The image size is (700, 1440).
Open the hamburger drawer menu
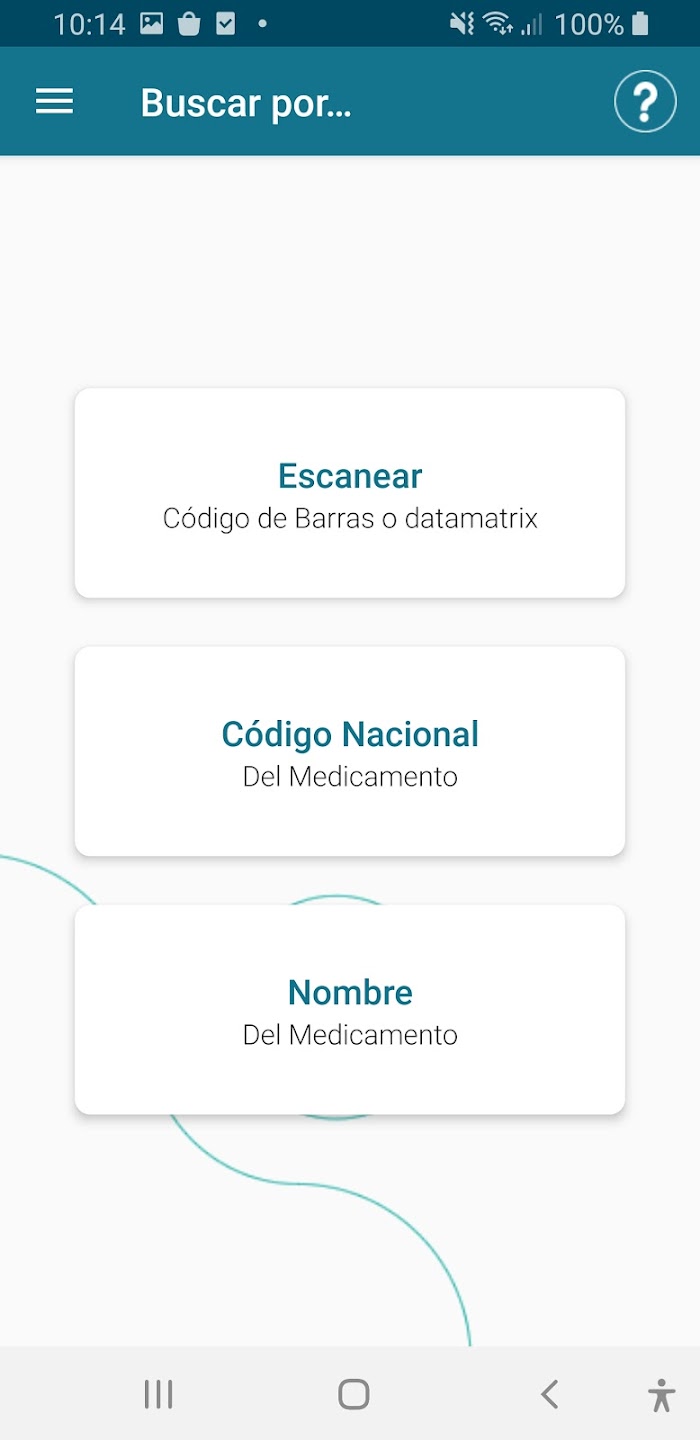(x=54, y=101)
